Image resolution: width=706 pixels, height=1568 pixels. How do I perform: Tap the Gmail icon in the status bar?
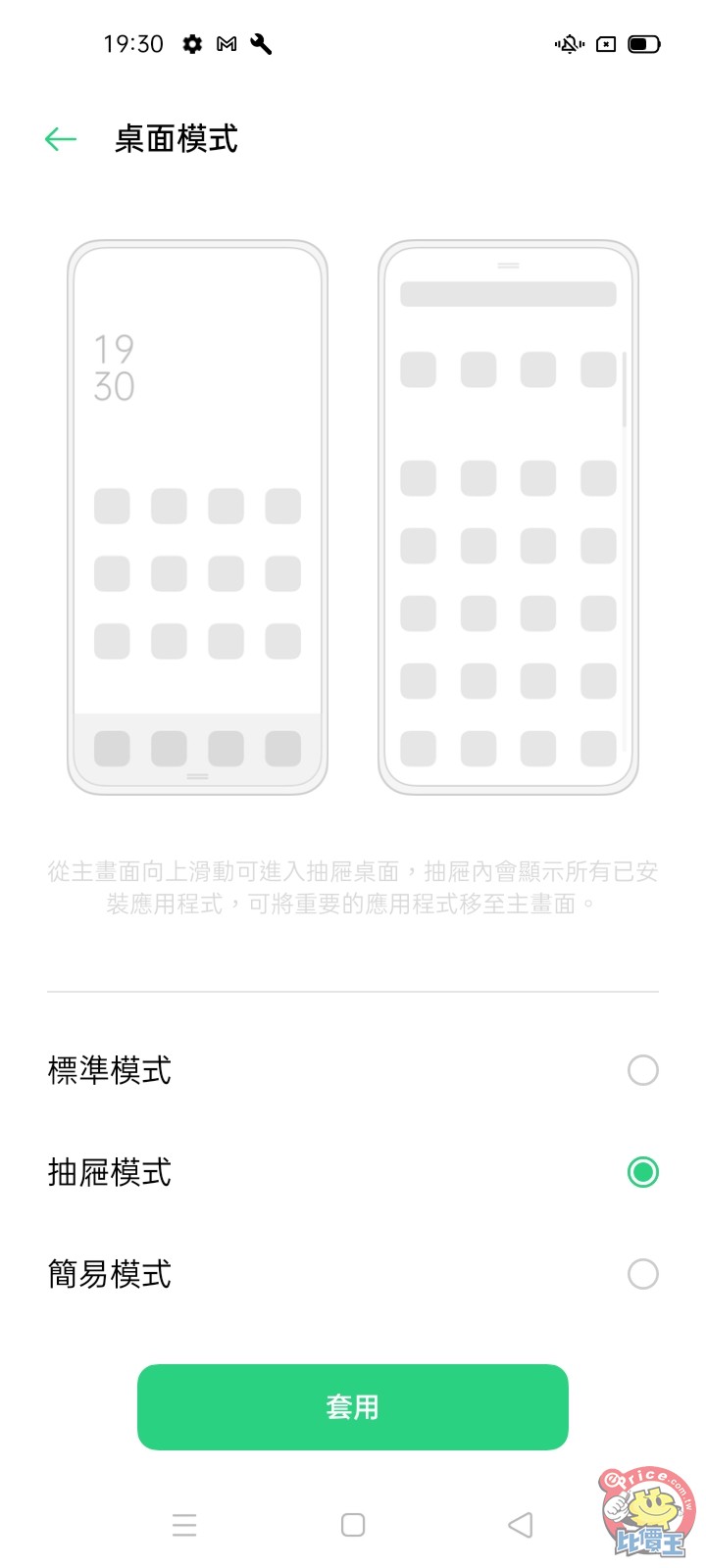coord(227,43)
